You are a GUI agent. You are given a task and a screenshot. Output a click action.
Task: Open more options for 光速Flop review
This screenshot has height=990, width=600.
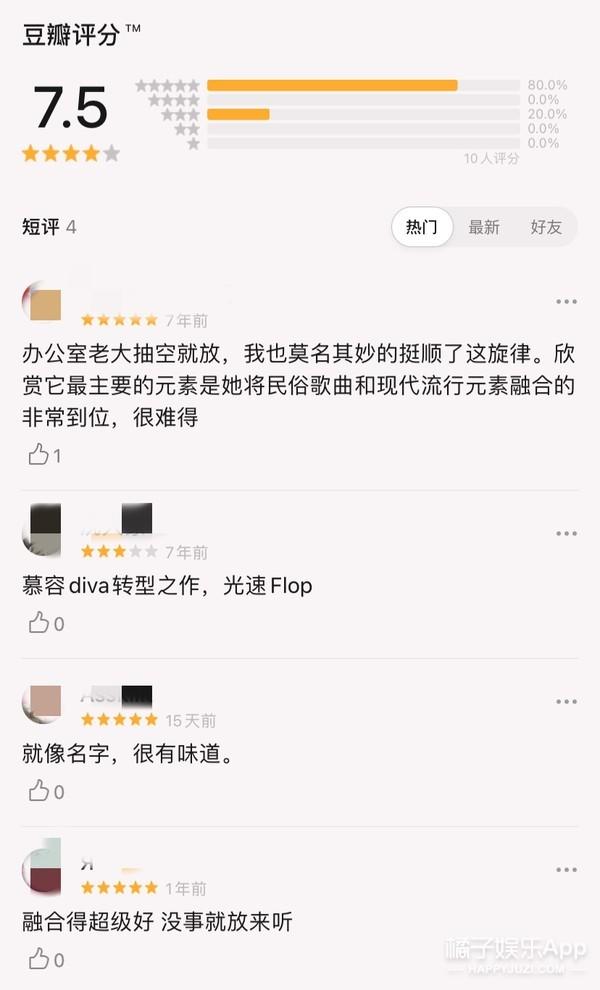tap(567, 533)
